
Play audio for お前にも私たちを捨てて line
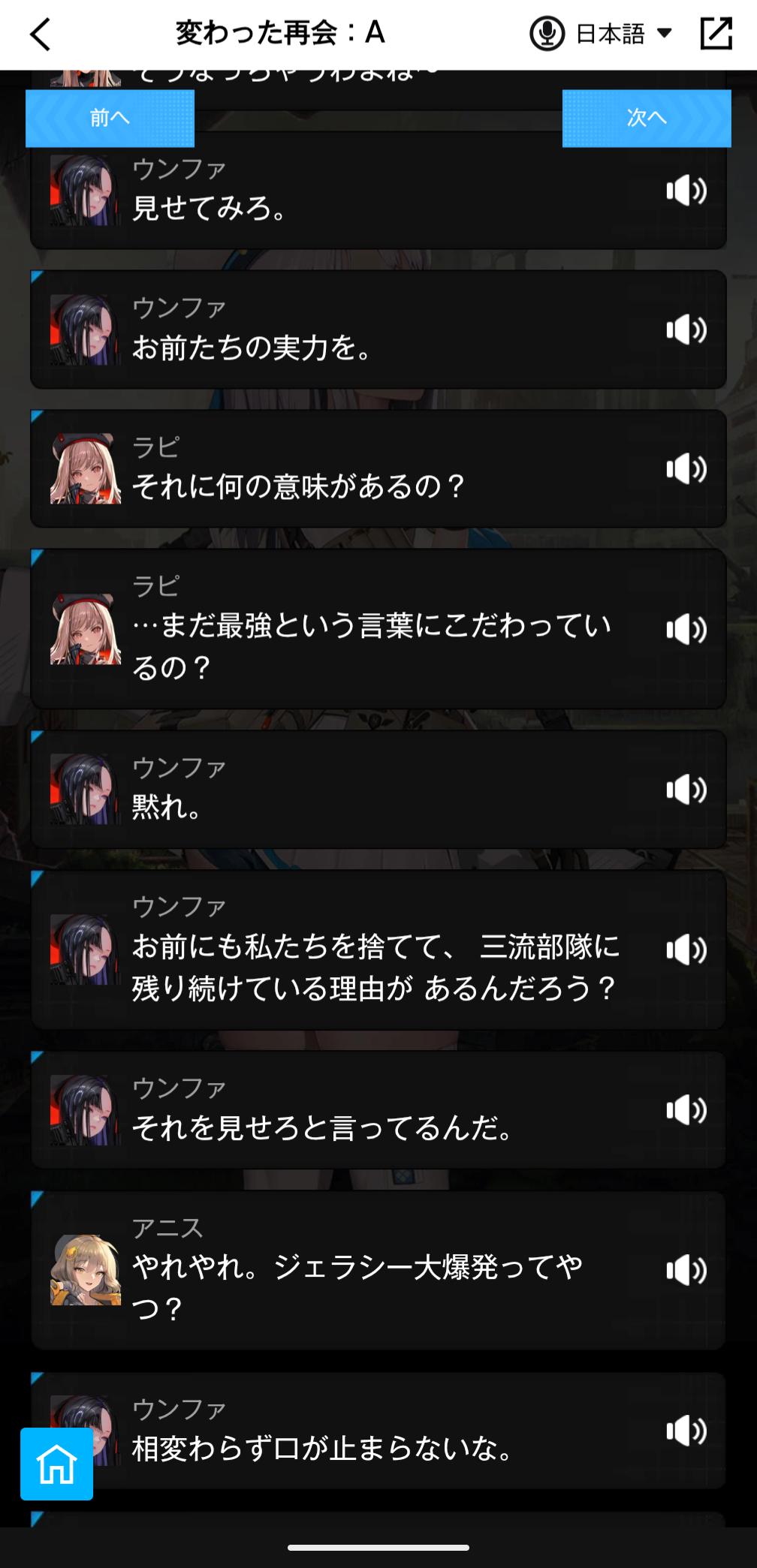click(686, 950)
